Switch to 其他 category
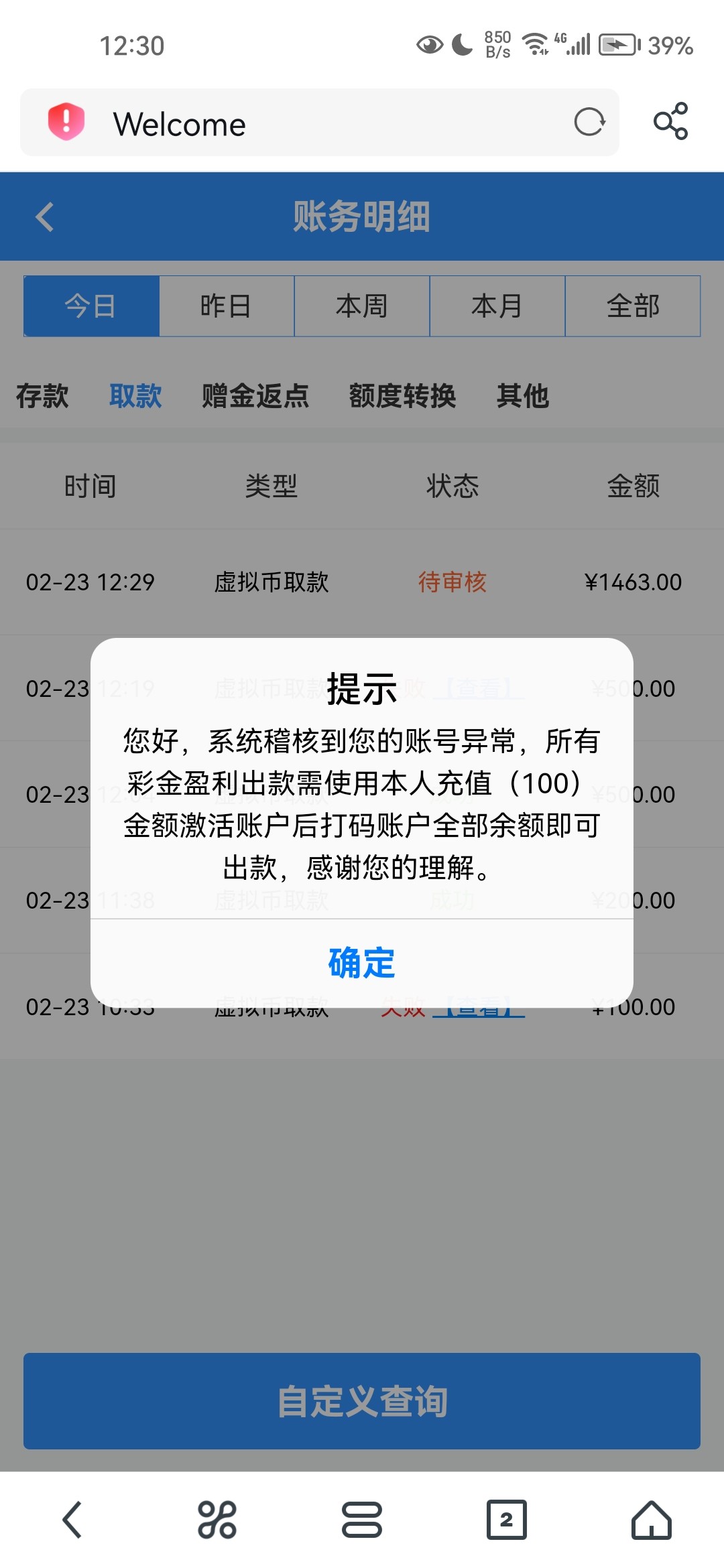This screenshot has height=1568, width=724. [523, 396]
